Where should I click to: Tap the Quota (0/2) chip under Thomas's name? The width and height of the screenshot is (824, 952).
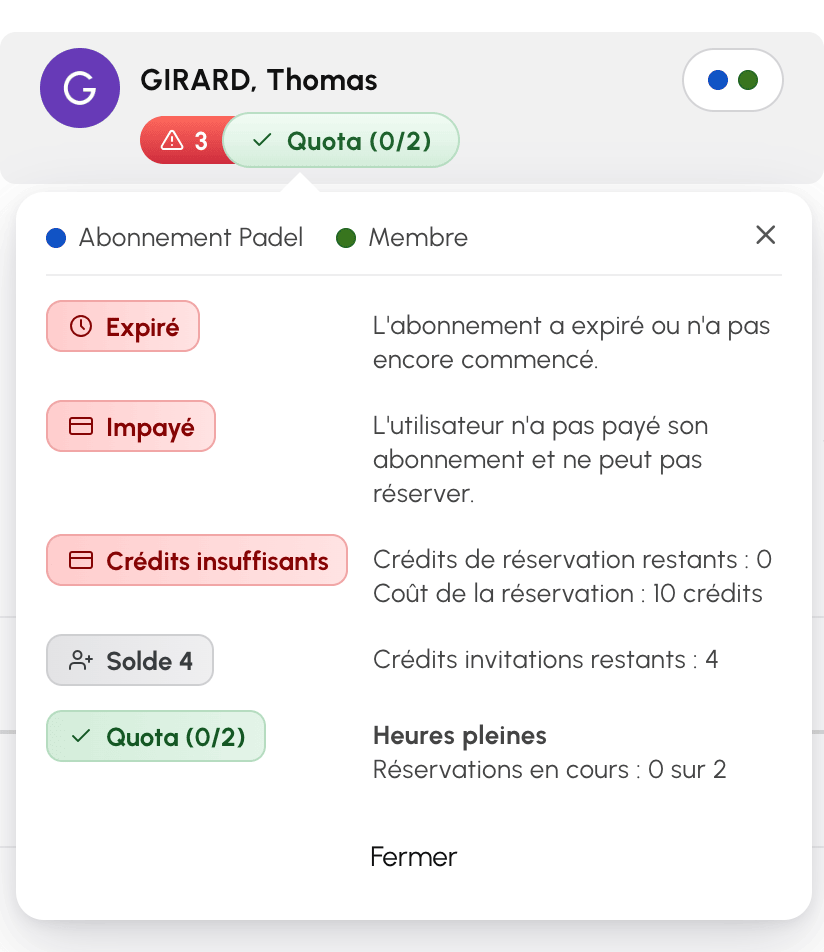(341, 140)
